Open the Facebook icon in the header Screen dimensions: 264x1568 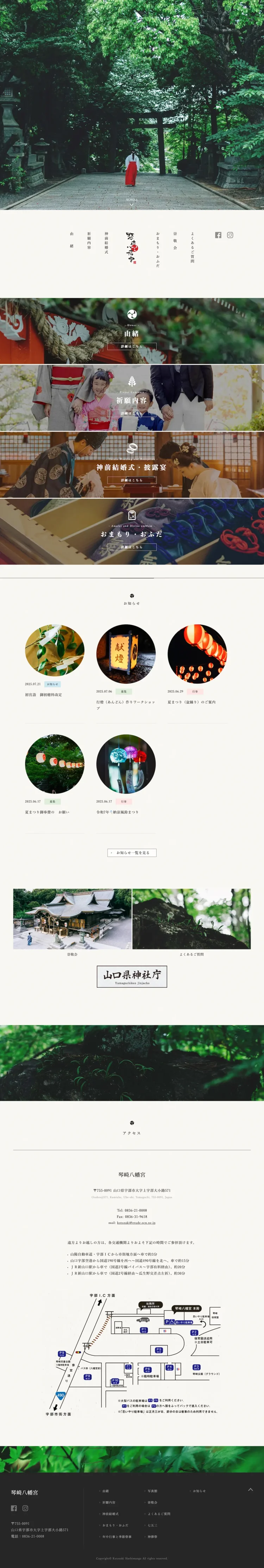coord(218,235)
